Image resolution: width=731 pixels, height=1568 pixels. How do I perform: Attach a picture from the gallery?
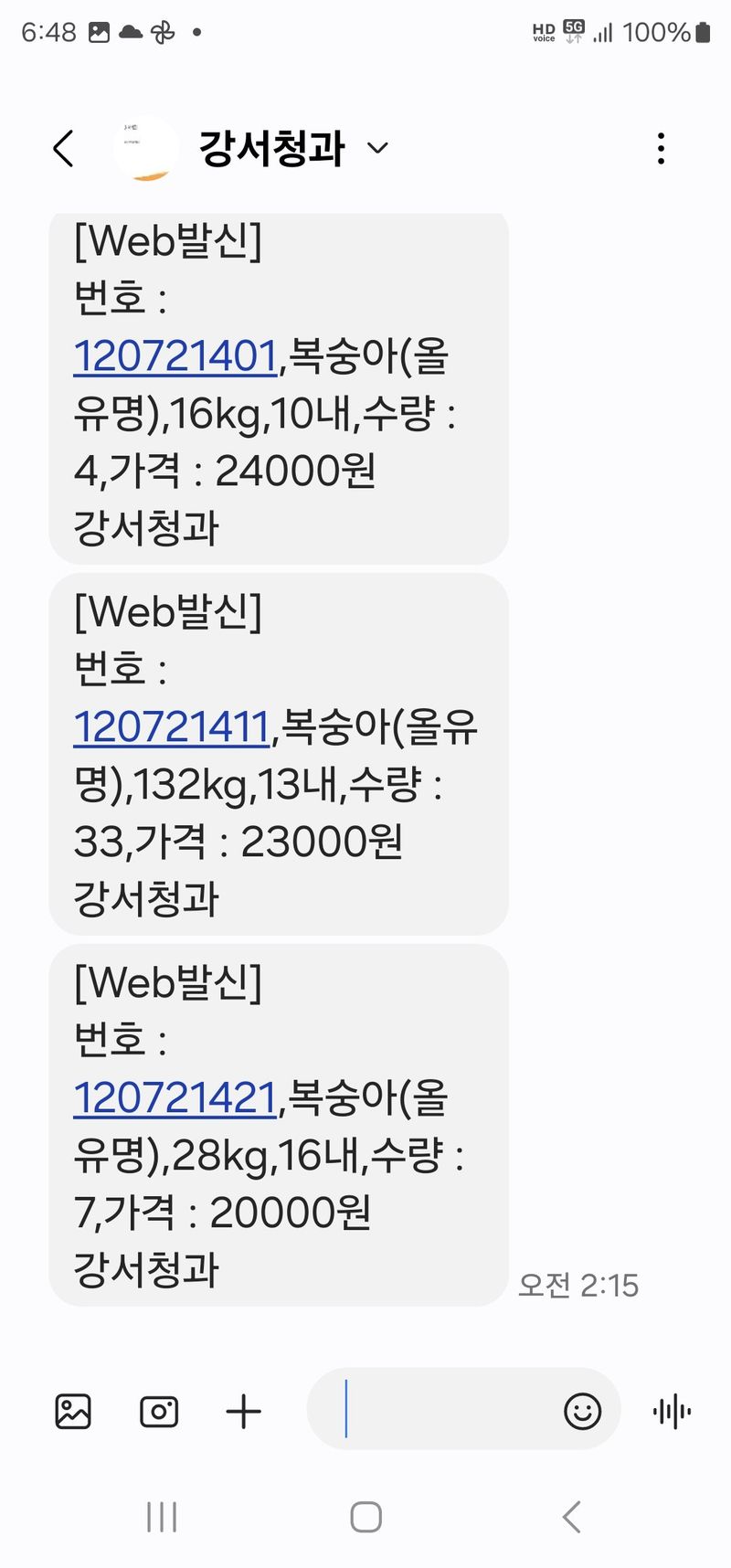(73, 1412)
